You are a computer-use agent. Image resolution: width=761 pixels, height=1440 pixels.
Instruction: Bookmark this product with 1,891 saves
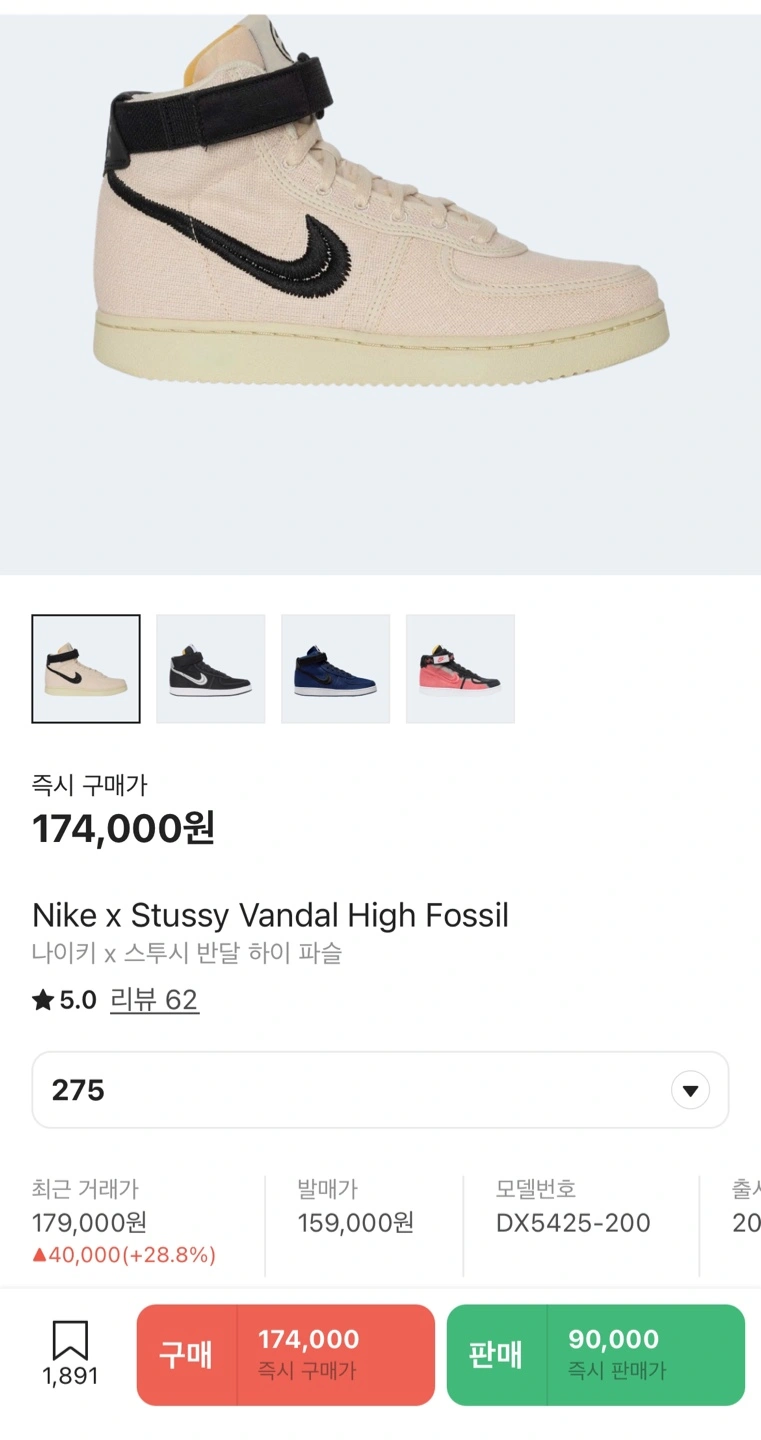tap(70, 1354)
